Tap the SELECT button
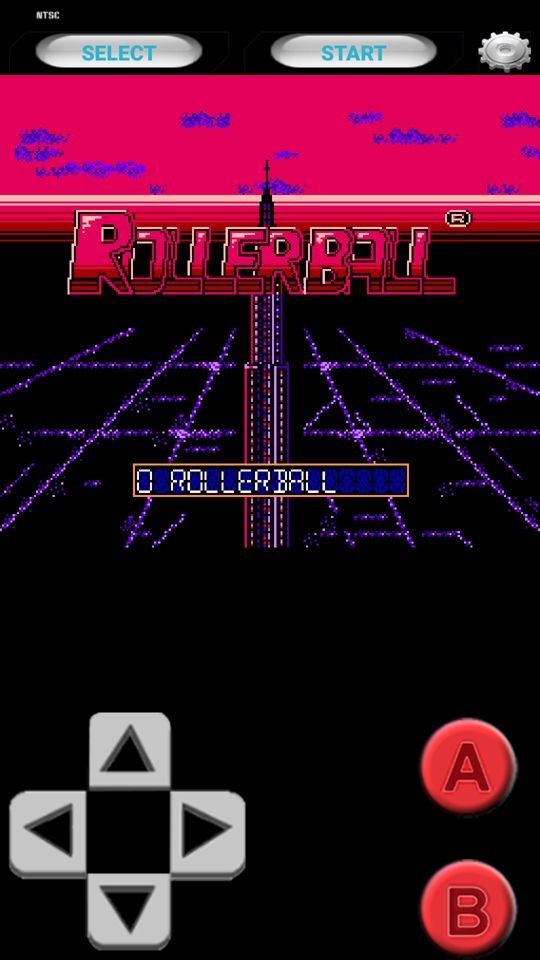Viewport: 540px width, 960px height. (119, 52)
